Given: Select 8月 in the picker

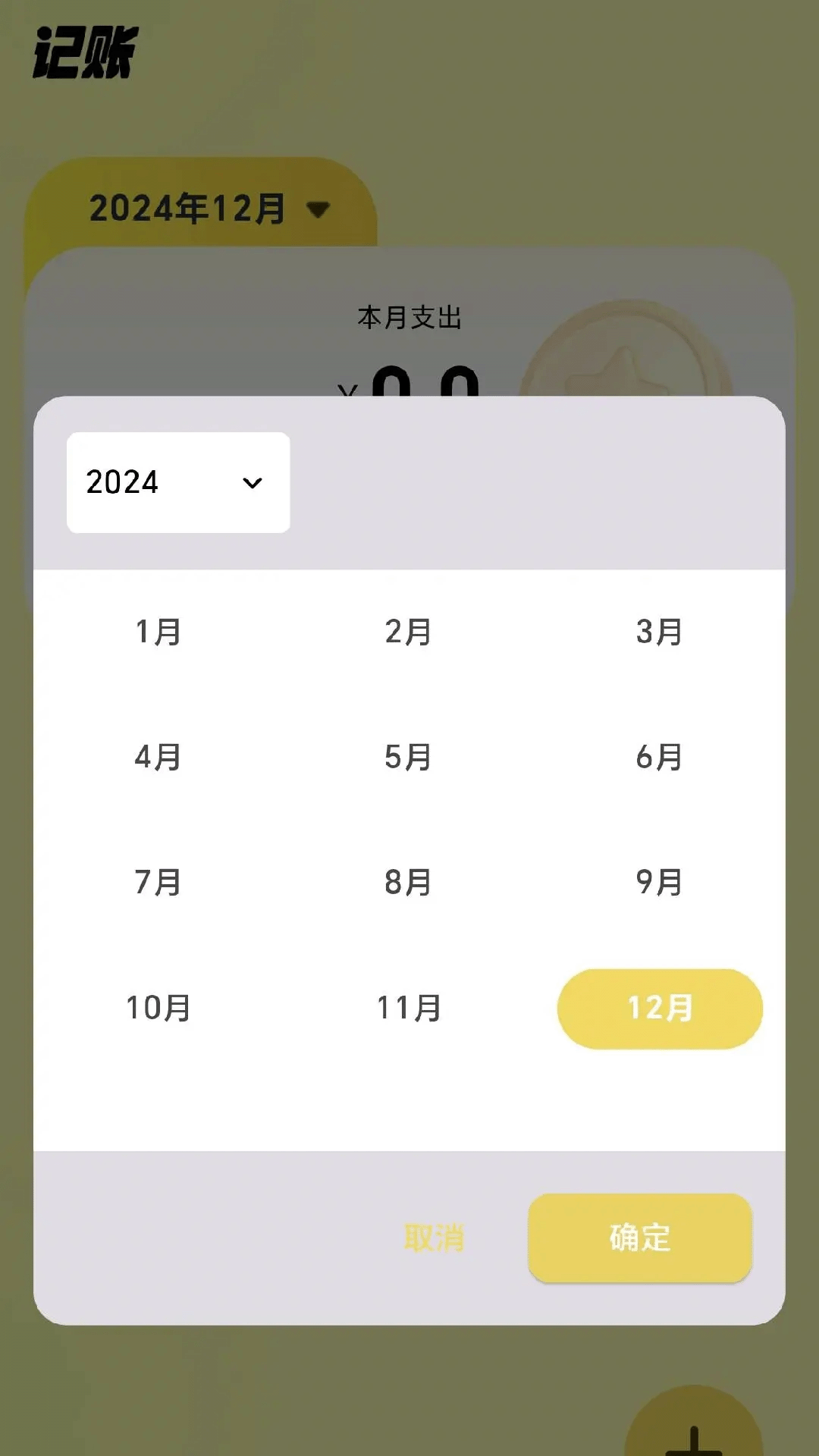Looking at the screenshot, I should click(409, 882).
